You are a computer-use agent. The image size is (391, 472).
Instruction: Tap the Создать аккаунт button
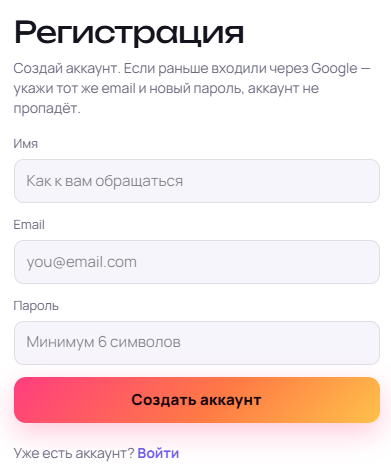pyautogui.click(x=197, y=400)
